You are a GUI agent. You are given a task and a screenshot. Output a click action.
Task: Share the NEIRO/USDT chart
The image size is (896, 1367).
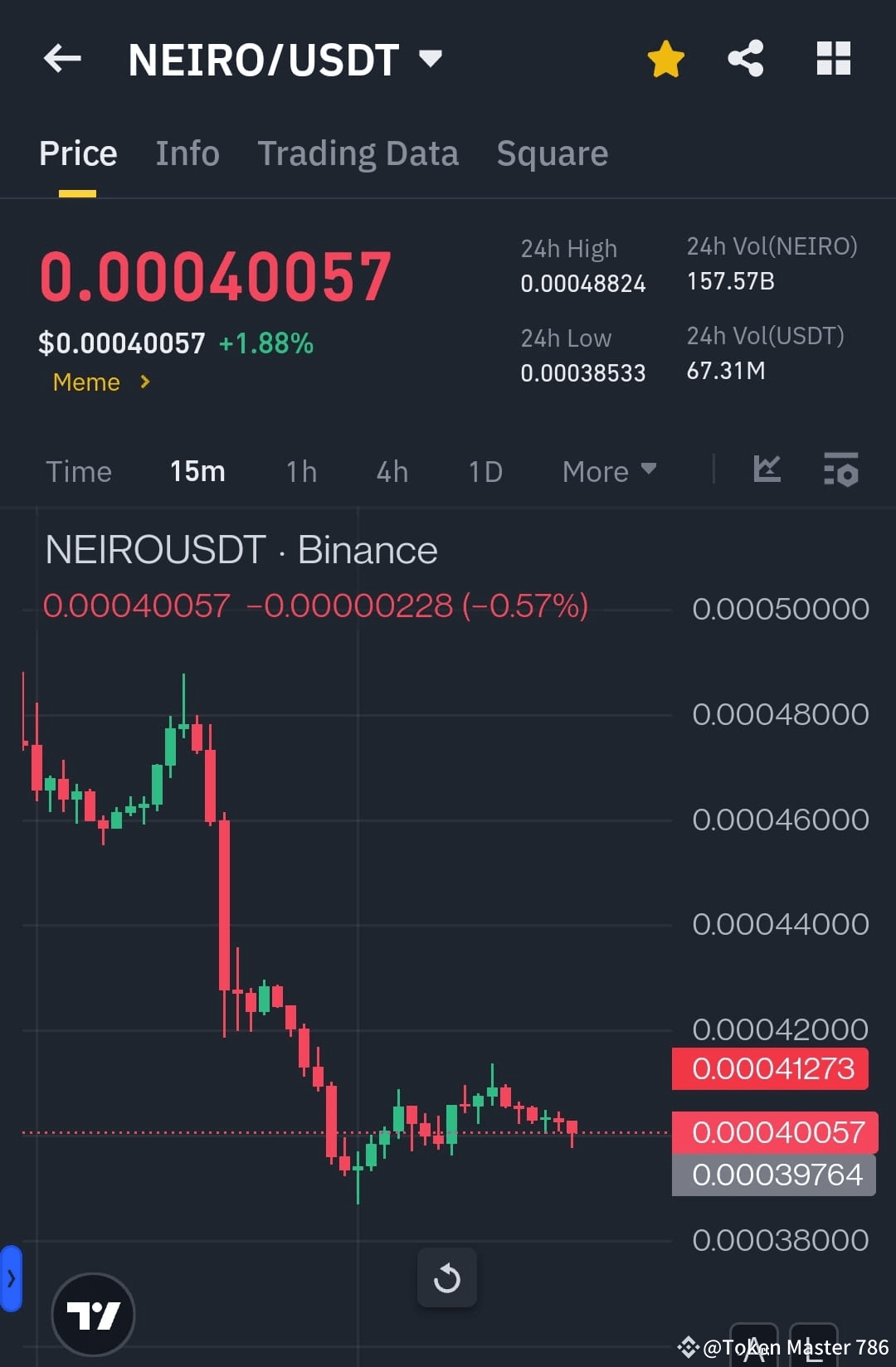point(746,58)
